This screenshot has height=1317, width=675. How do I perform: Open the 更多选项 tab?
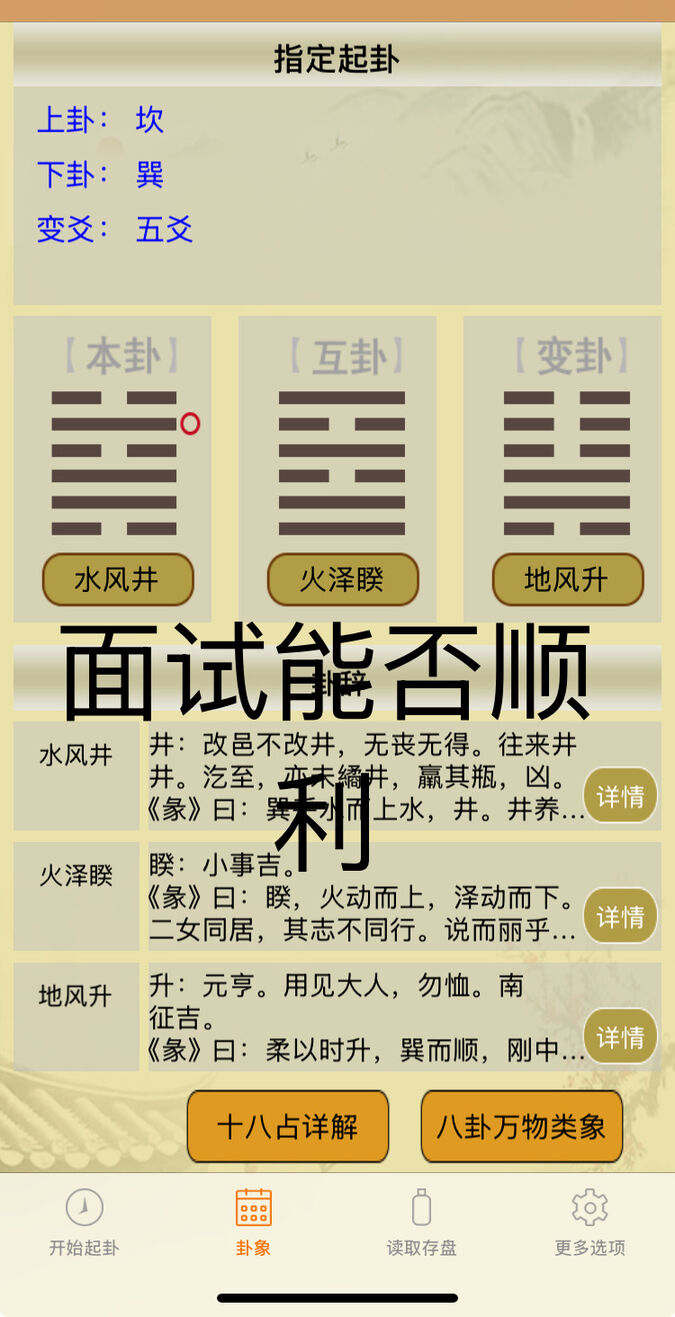[590, 1222]
